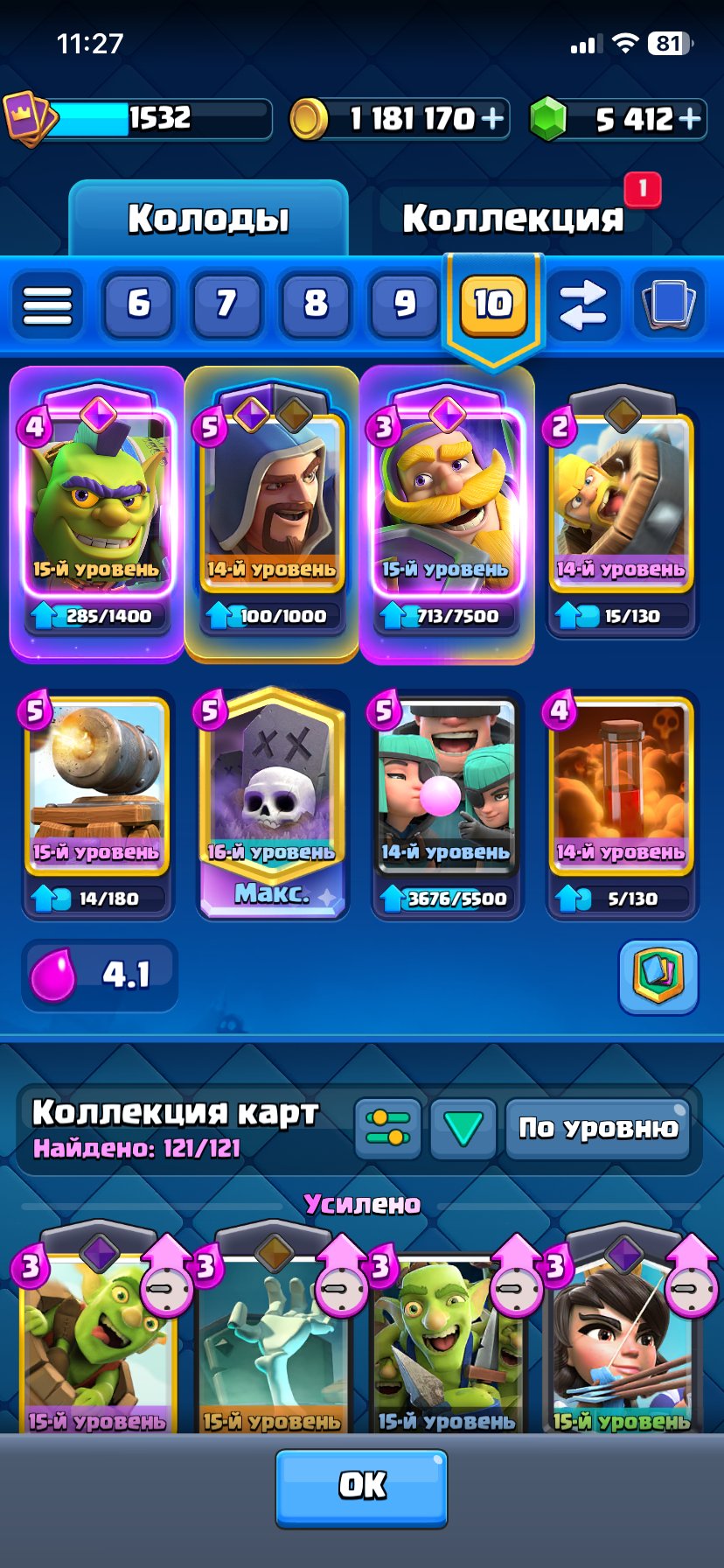
Task: Buy gems with the green plus
Action: pyautogui.click(x=691, y=118)
